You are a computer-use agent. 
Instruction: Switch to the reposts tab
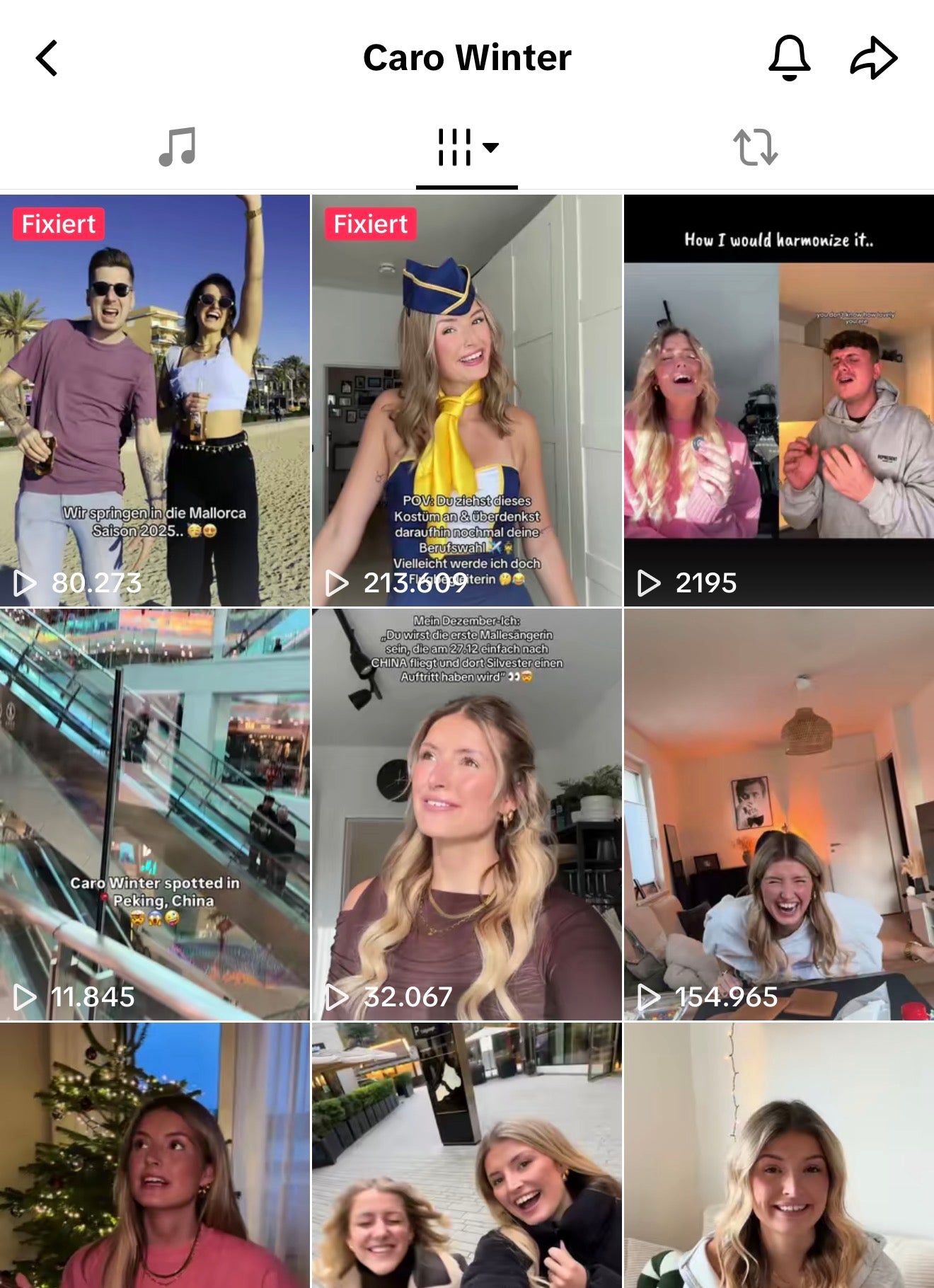click(x=755, y=147)
